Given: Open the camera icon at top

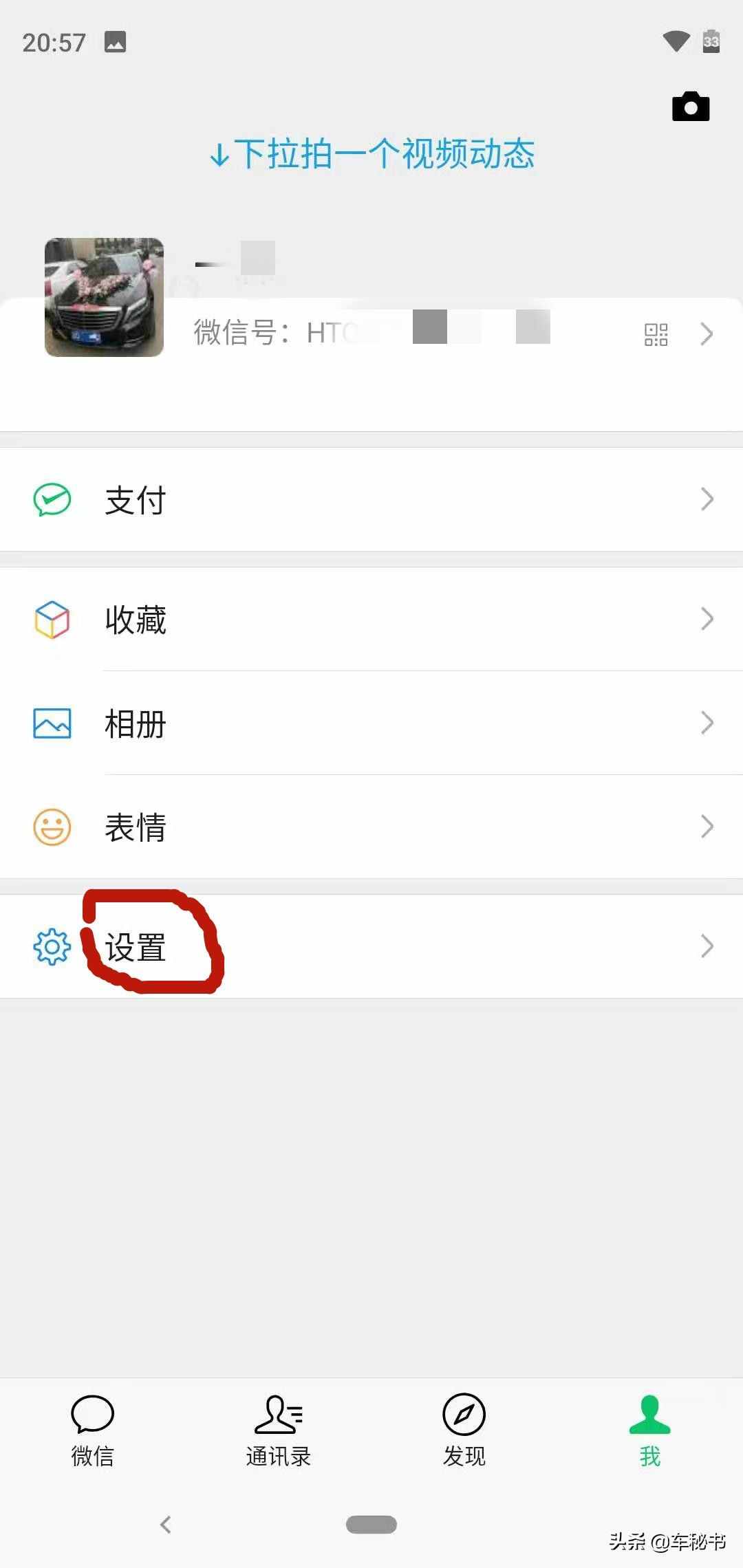Looking at the screenshot, I should coord(690,107).
